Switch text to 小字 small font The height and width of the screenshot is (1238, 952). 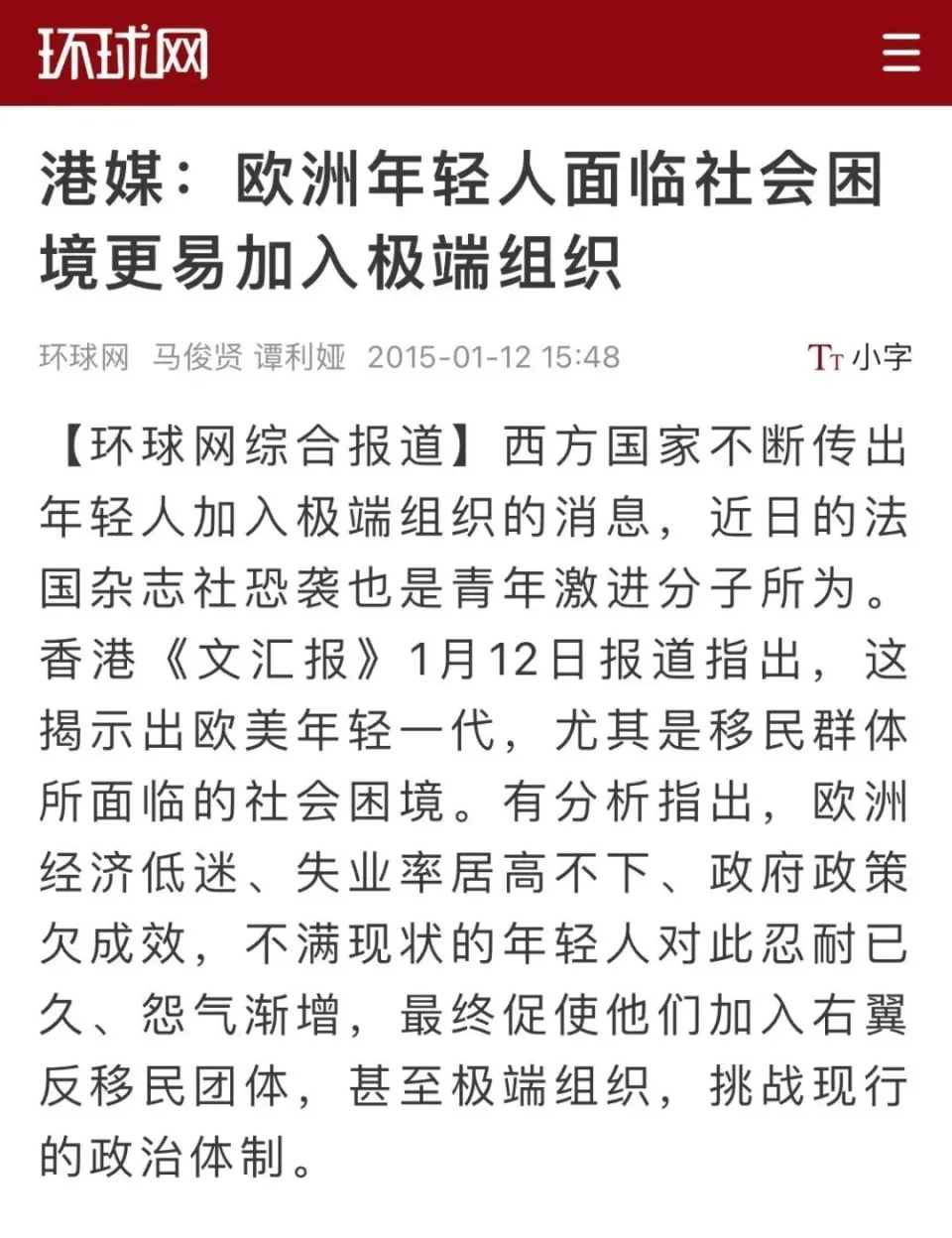[x=860, y=356]
